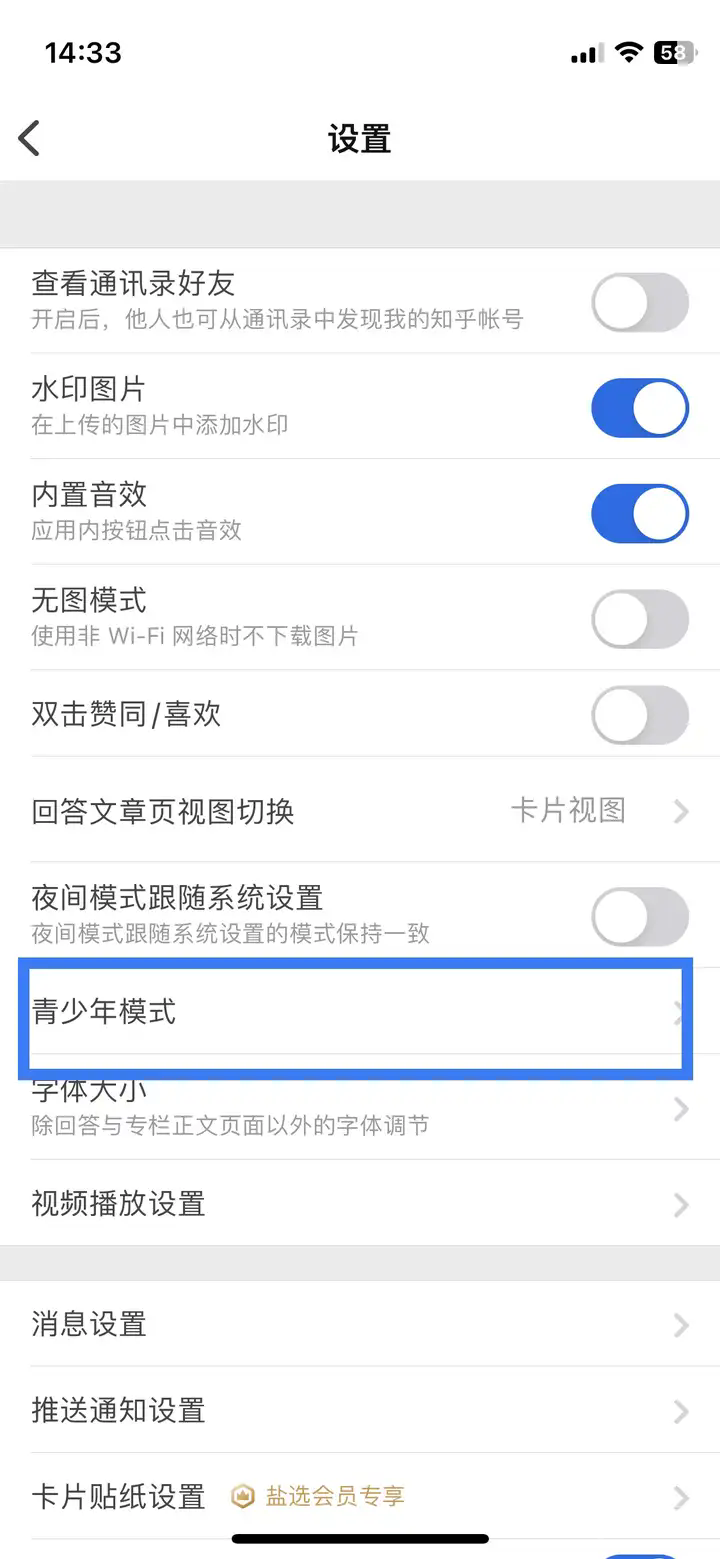Open 回答文章页视图切换 options
This screenshot has height=1559, width=720.
click(360, 810)
